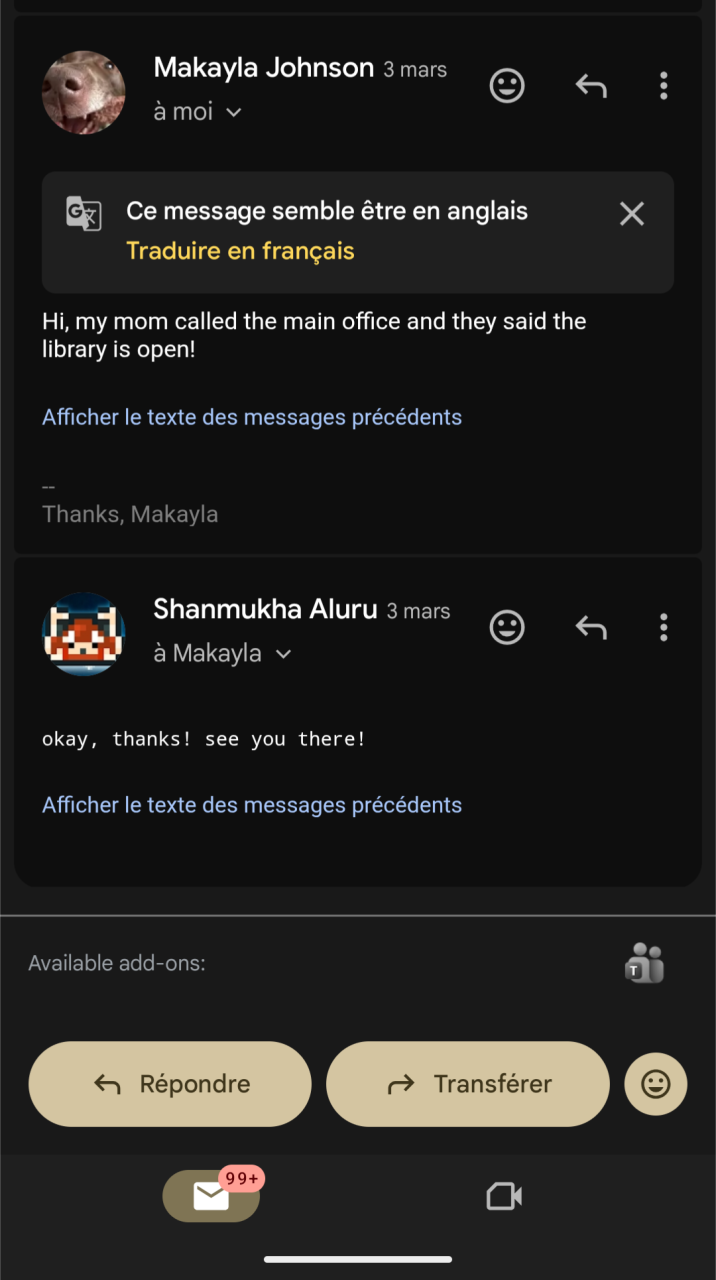Open Shanmukha Aluru's profile picture
The width and height of the screenshot is (716, 1280).
[84, 634]
